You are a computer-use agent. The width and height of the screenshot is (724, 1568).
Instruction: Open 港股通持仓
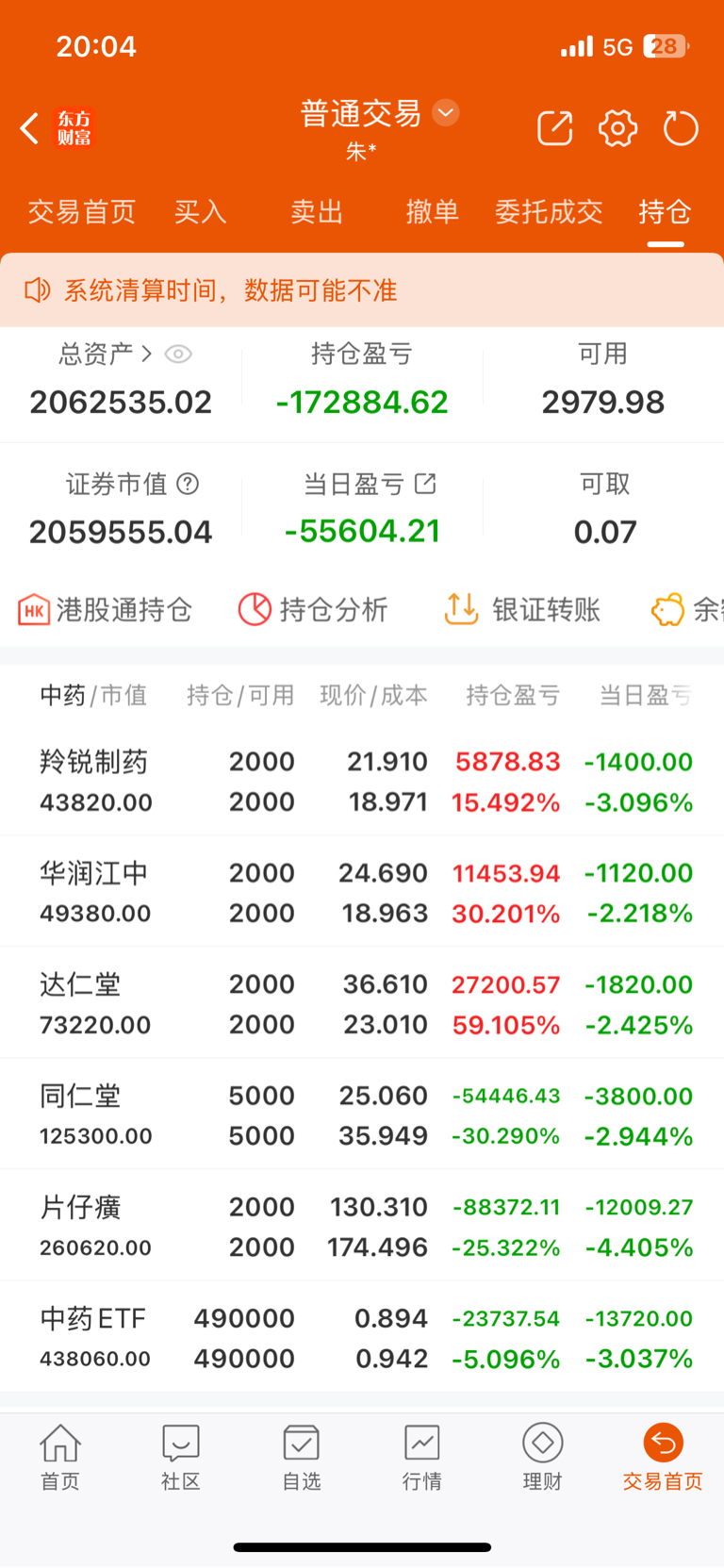(106, 610)
